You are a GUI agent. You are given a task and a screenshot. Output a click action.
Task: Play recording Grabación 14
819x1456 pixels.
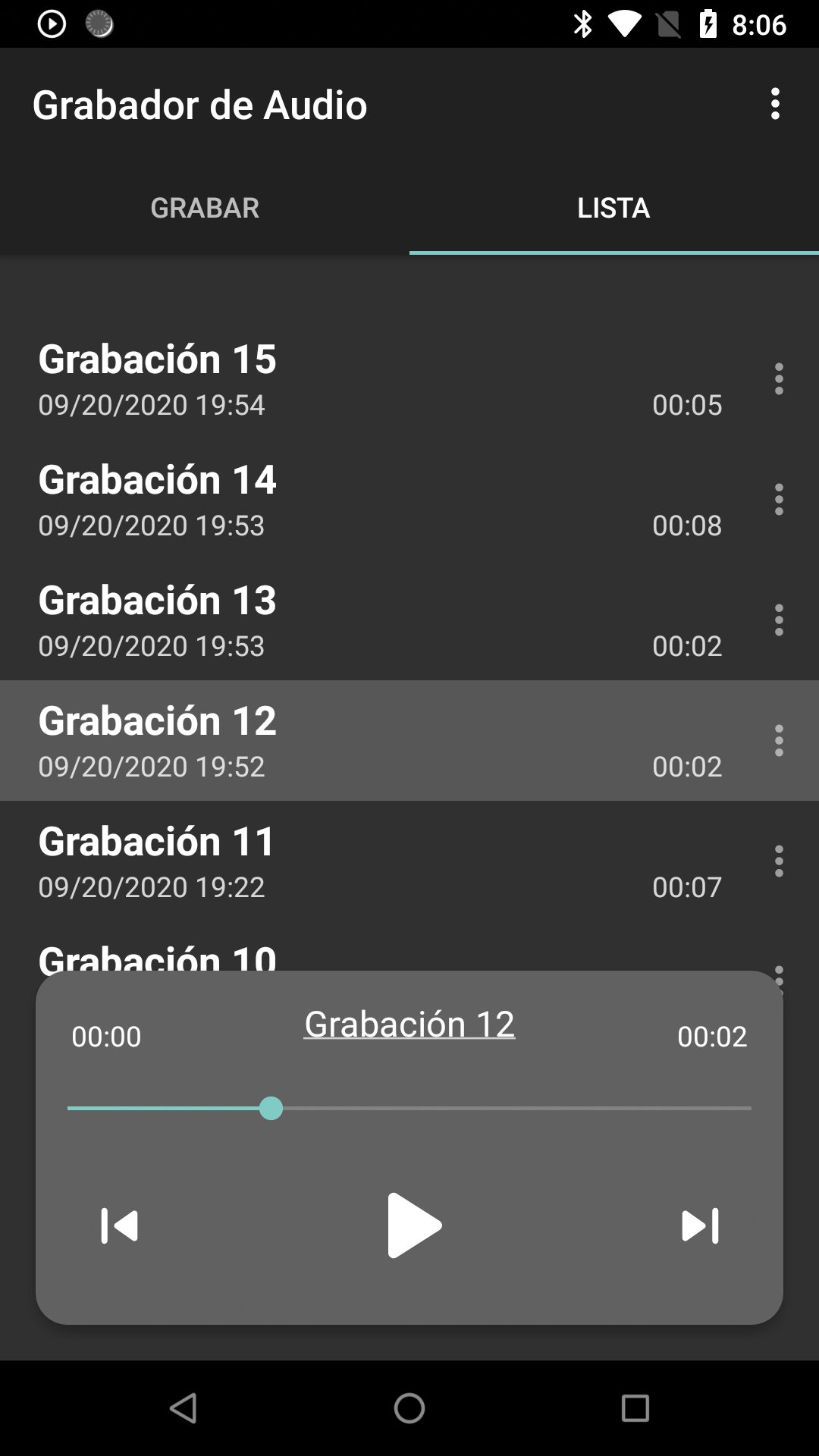(x=341, y=500)
